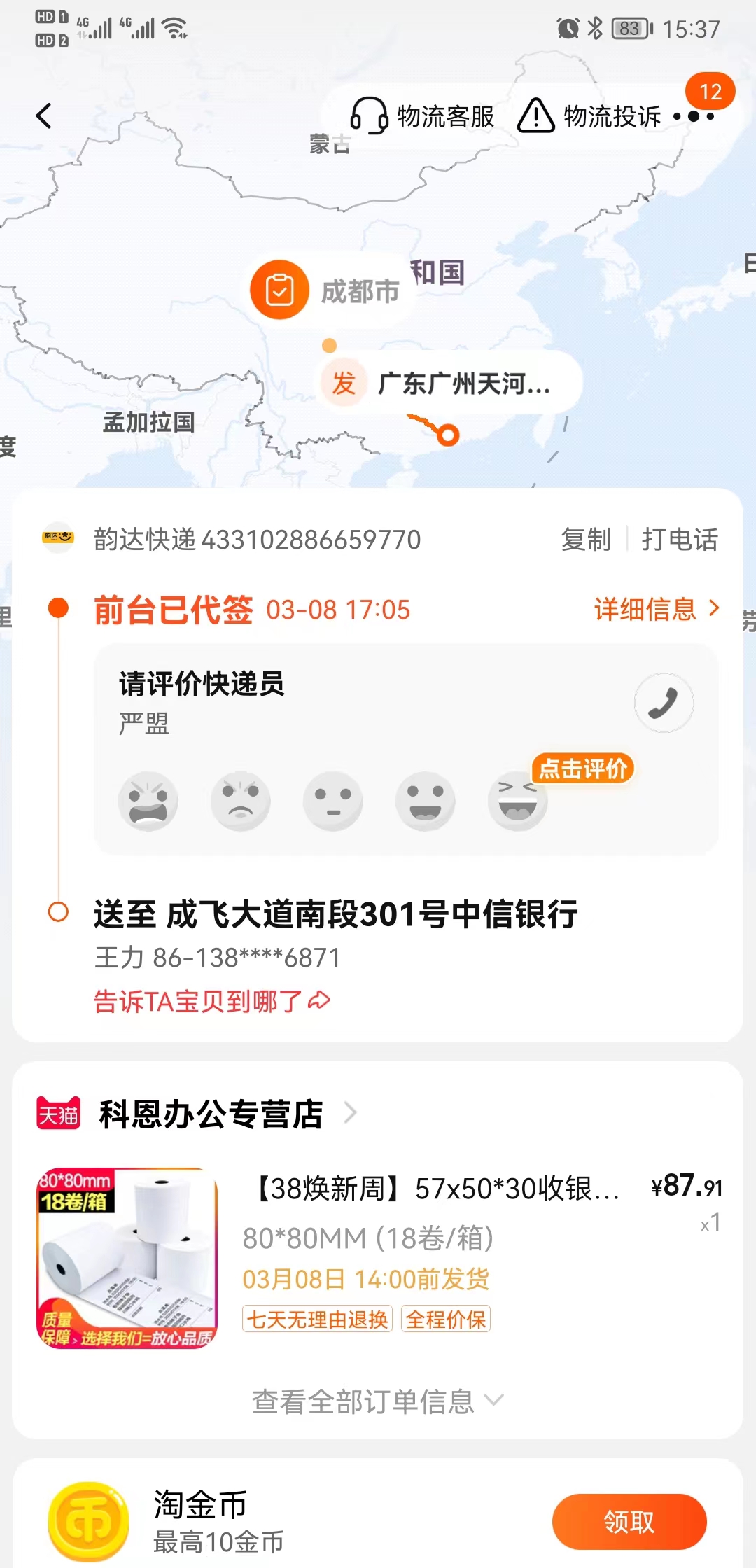Image resolution: width=756 pixels, height=1568 pixels.
Task: Share via 告诉TA宝贝到哪了
Action: 212,1001
